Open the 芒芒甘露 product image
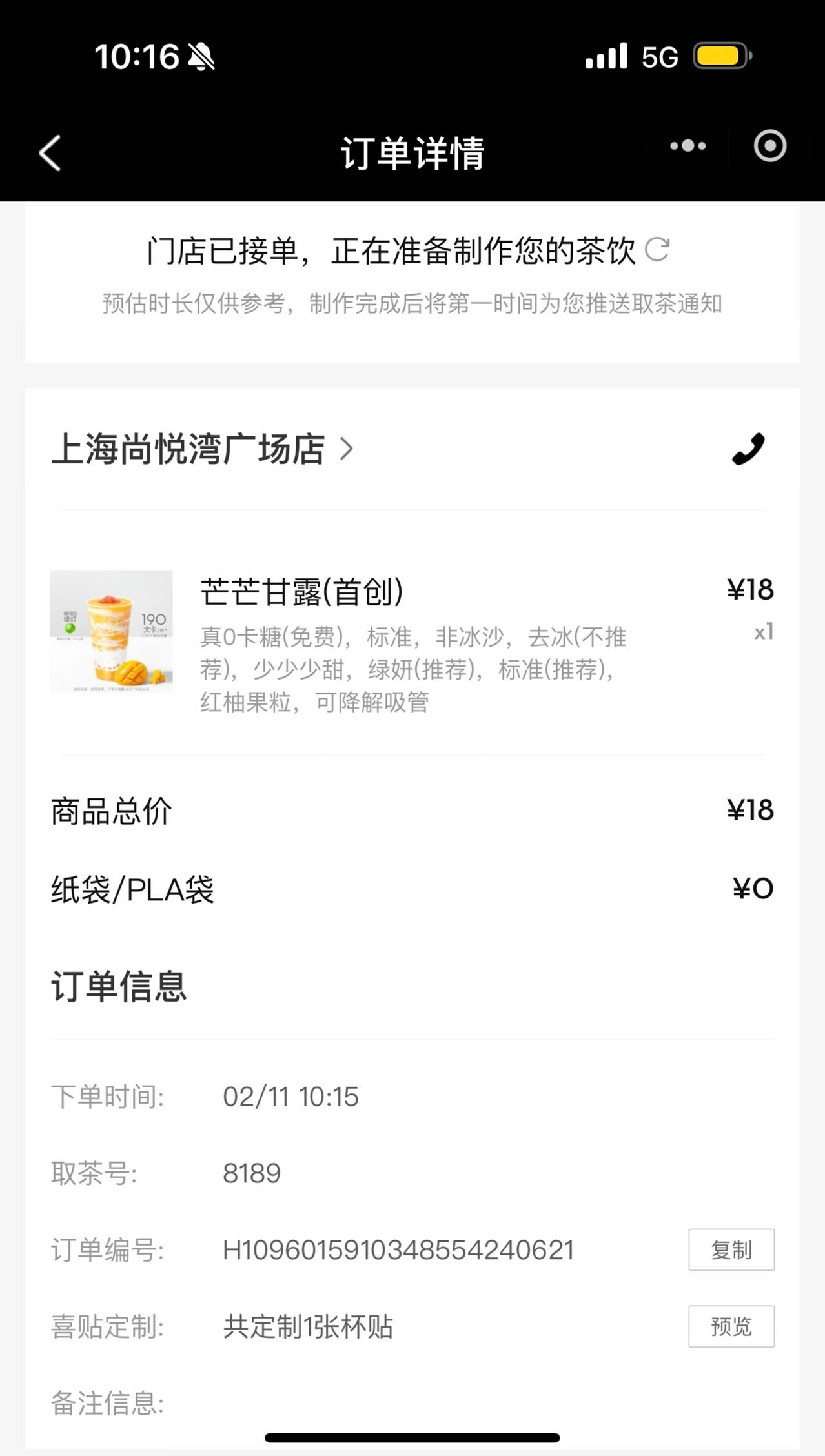 coord(112,631)
